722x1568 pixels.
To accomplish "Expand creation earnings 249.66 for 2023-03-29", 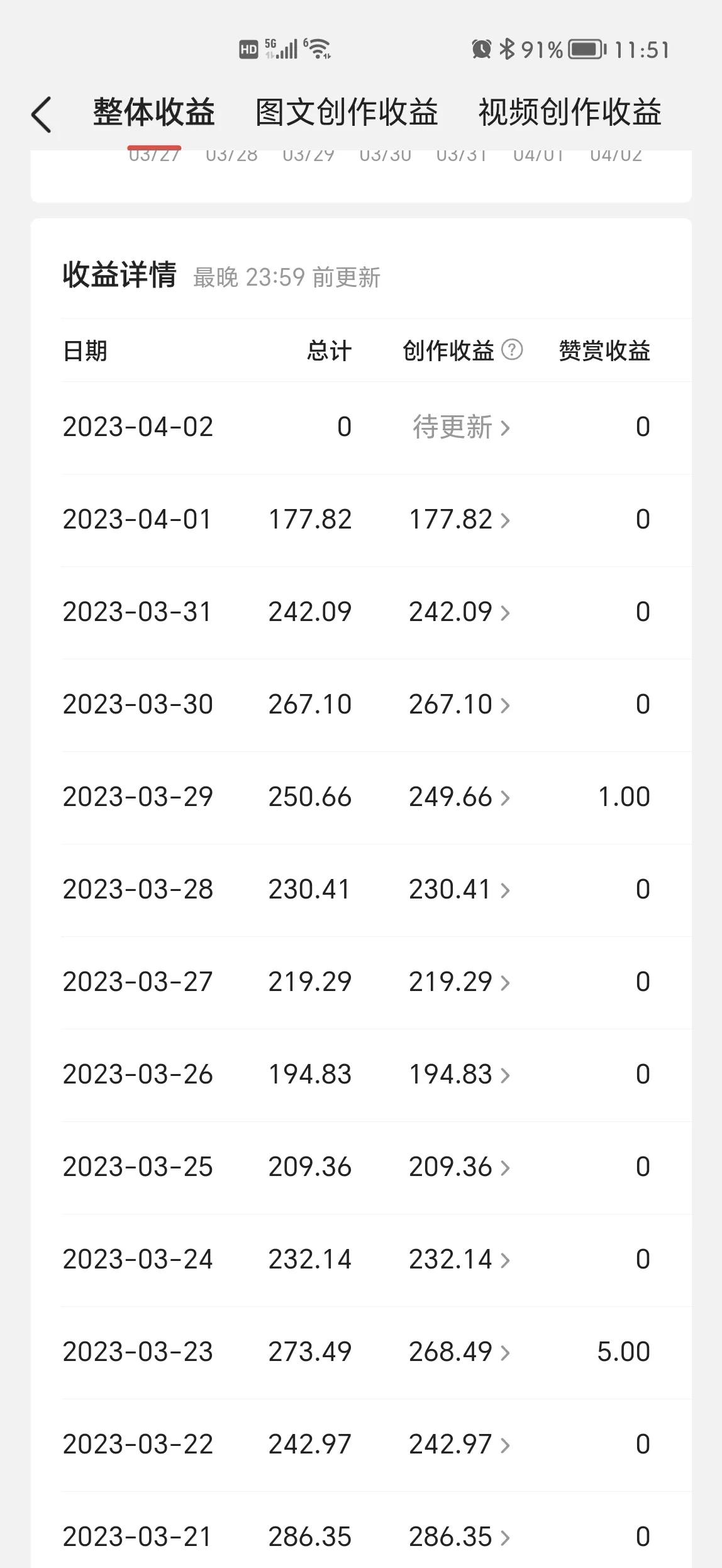I will [x=459, y=797].
